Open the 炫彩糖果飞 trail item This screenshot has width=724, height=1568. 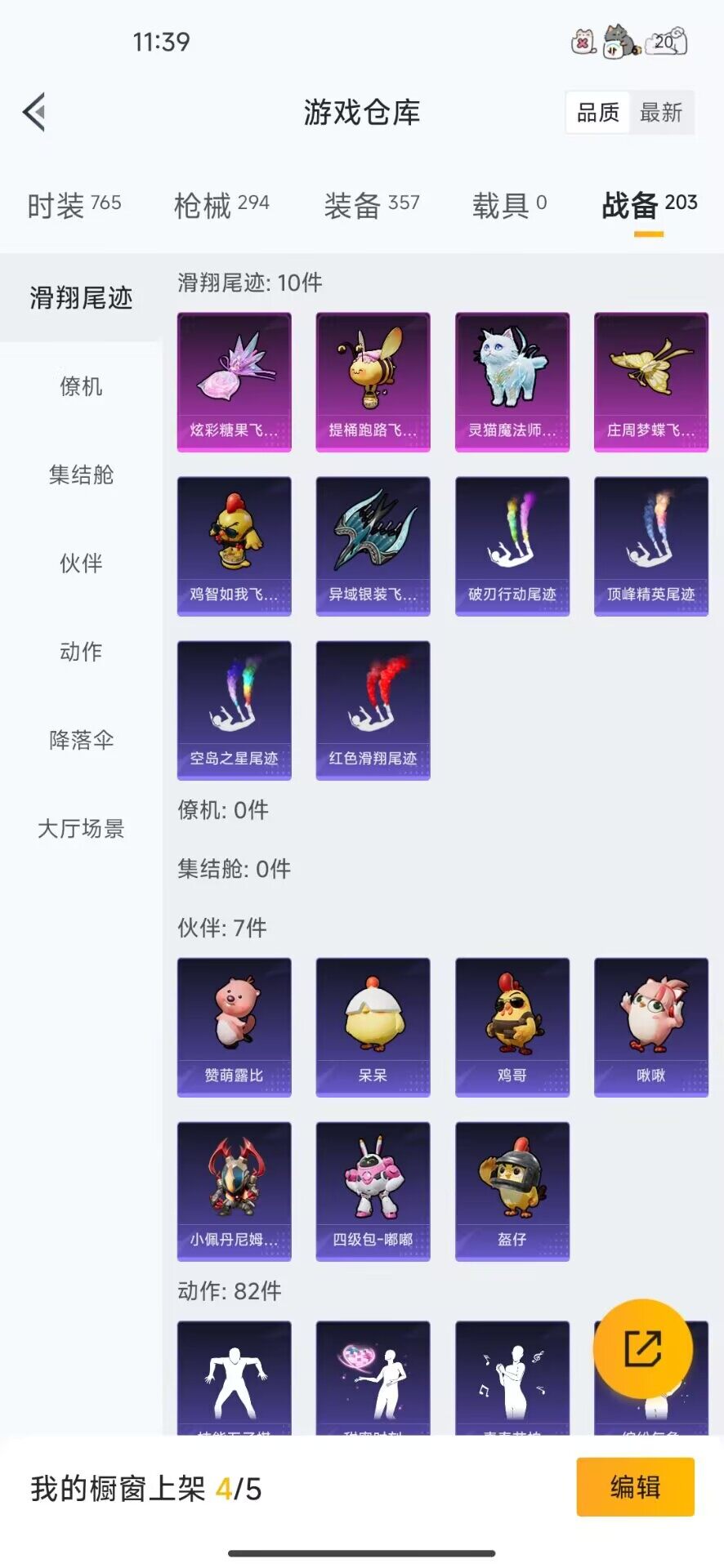pos(235,381)
